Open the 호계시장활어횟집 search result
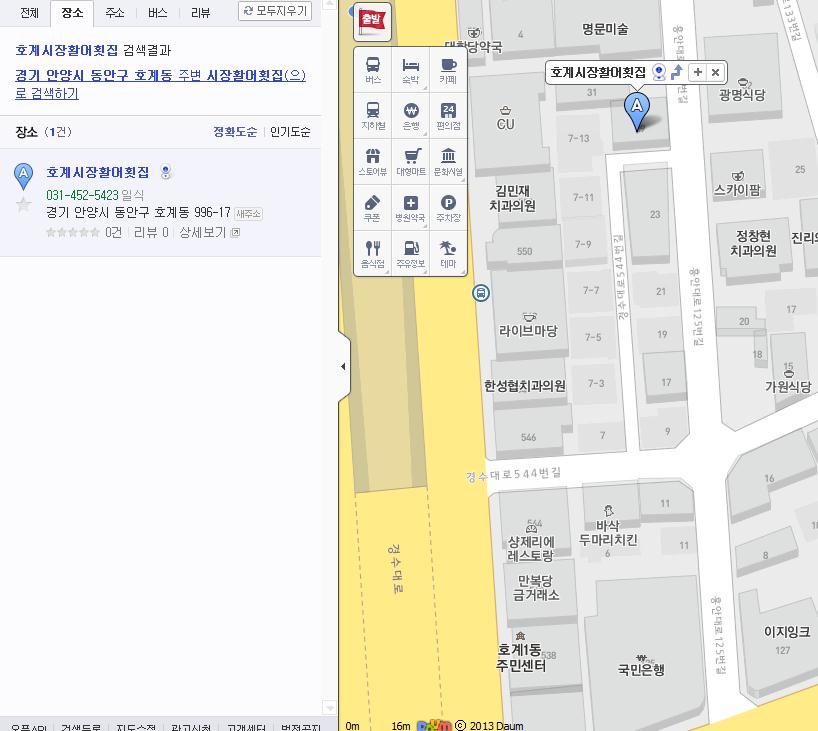 [x=98, y=172]
